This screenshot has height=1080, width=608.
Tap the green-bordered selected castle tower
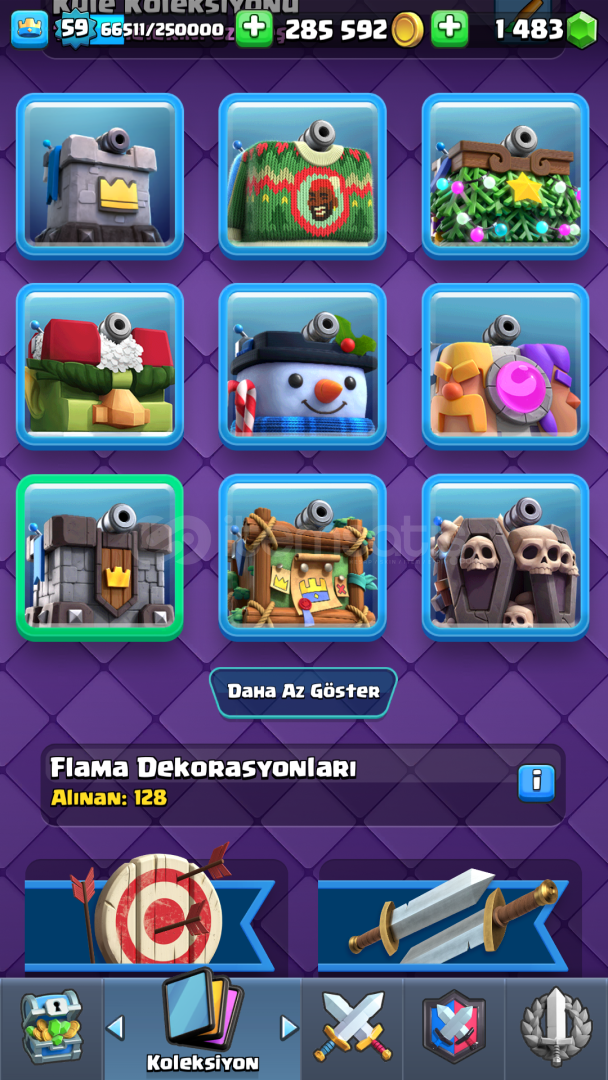tap(100, 557)
